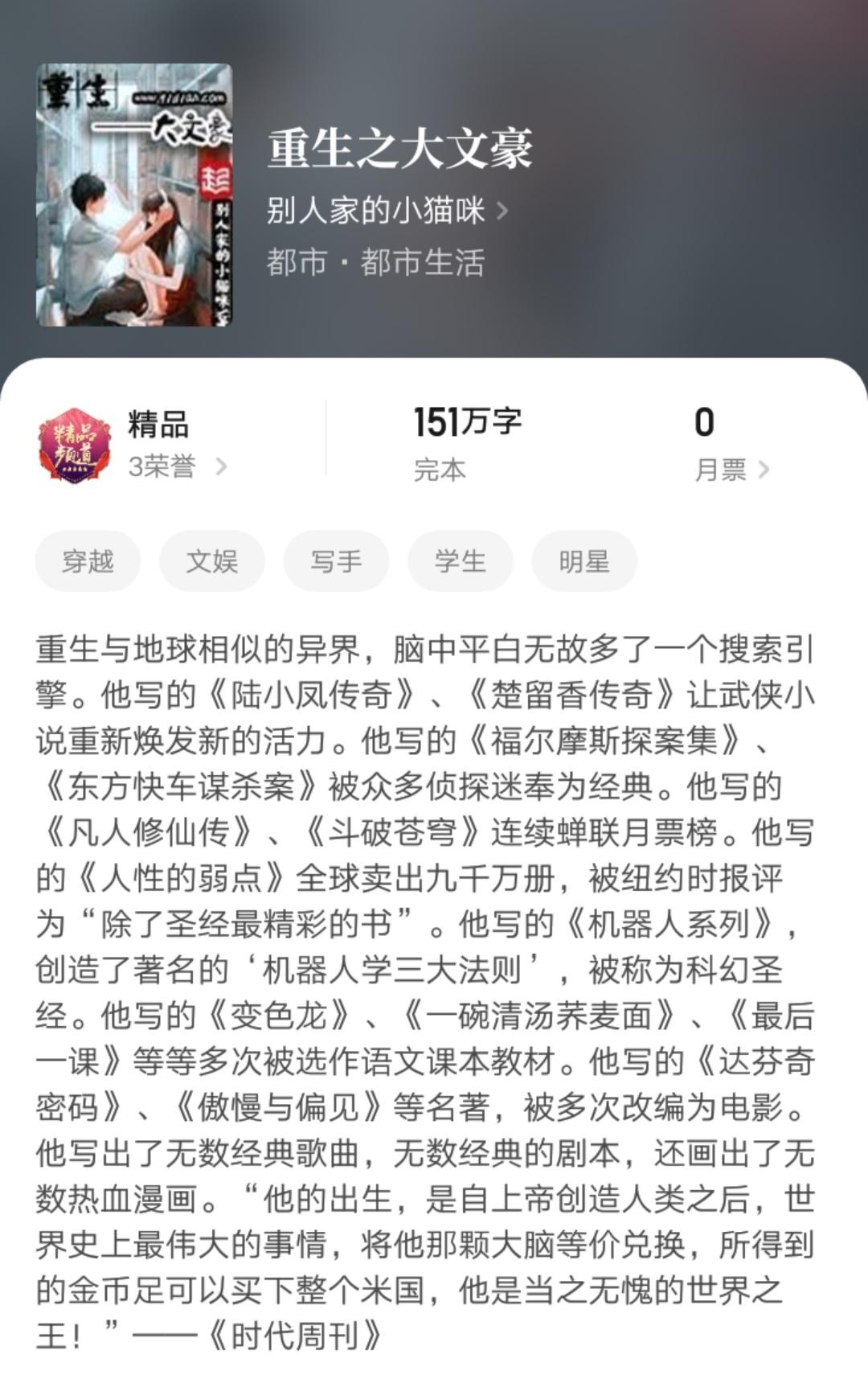Image resolution: width=868 pixels, height=1375 pixels.
Task: Open the 月票 monthly tickets page
Action: pos(731,470)
